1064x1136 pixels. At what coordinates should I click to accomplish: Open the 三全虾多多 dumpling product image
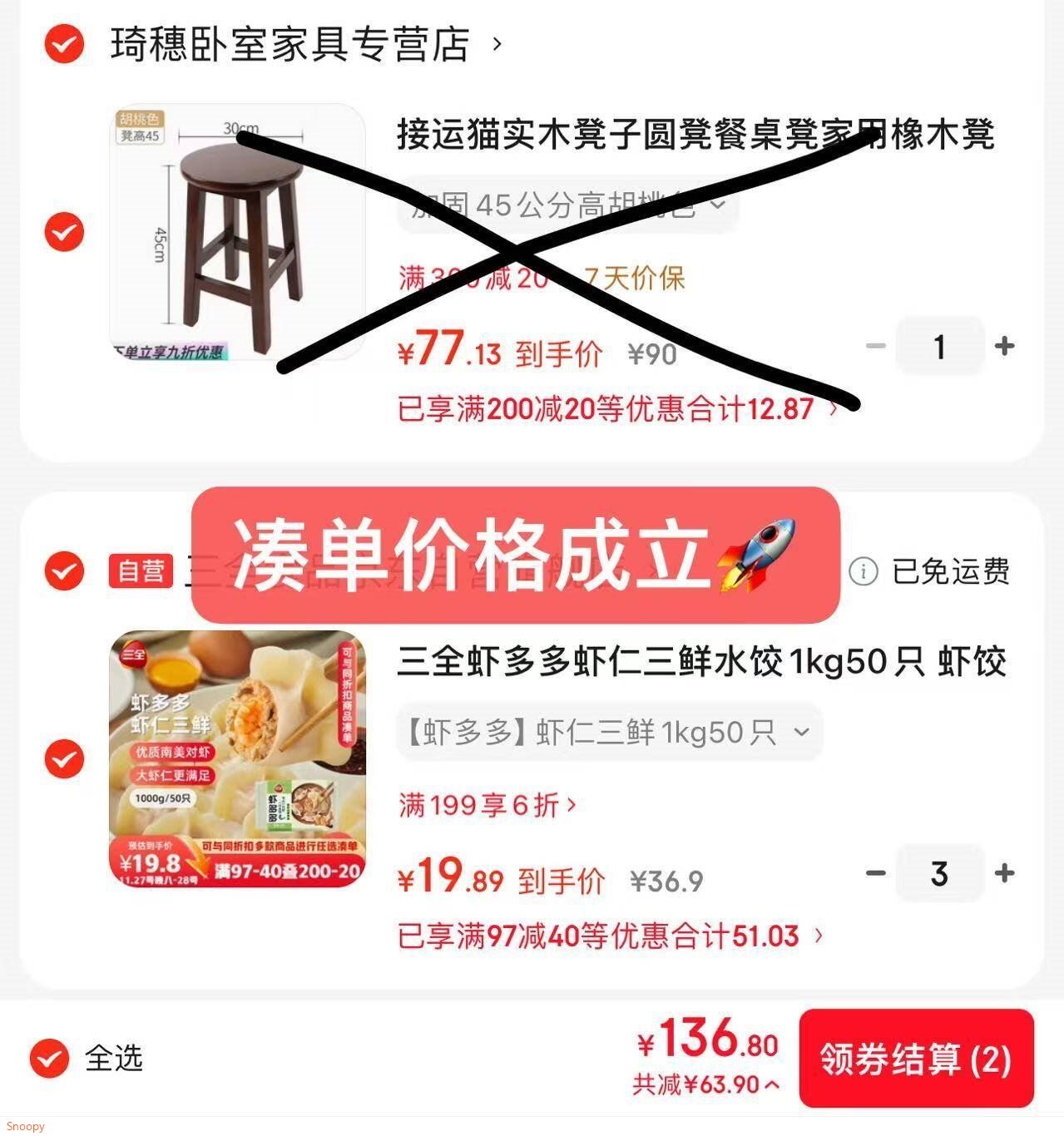click(x=237, y=758)
